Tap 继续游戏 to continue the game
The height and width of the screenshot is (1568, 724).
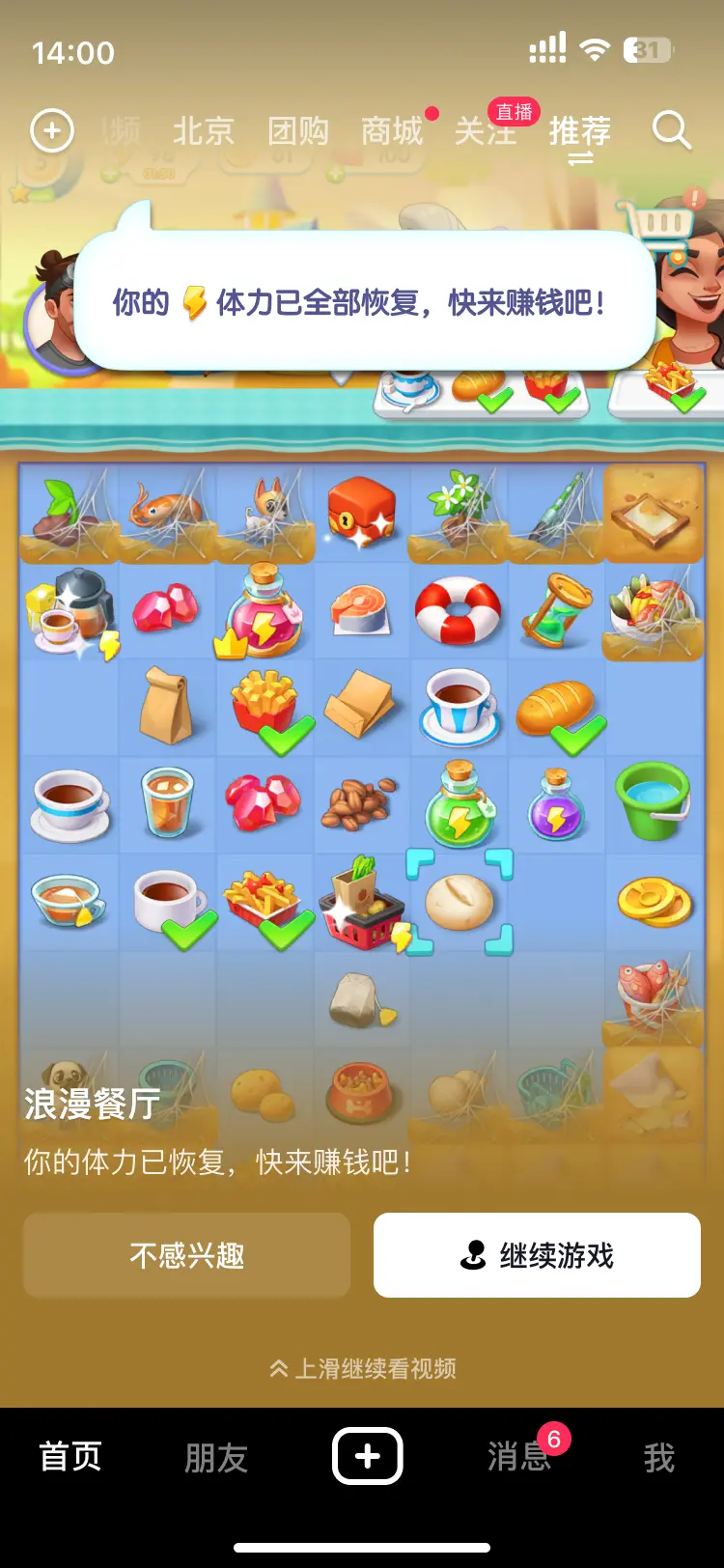click(537, 1255)
